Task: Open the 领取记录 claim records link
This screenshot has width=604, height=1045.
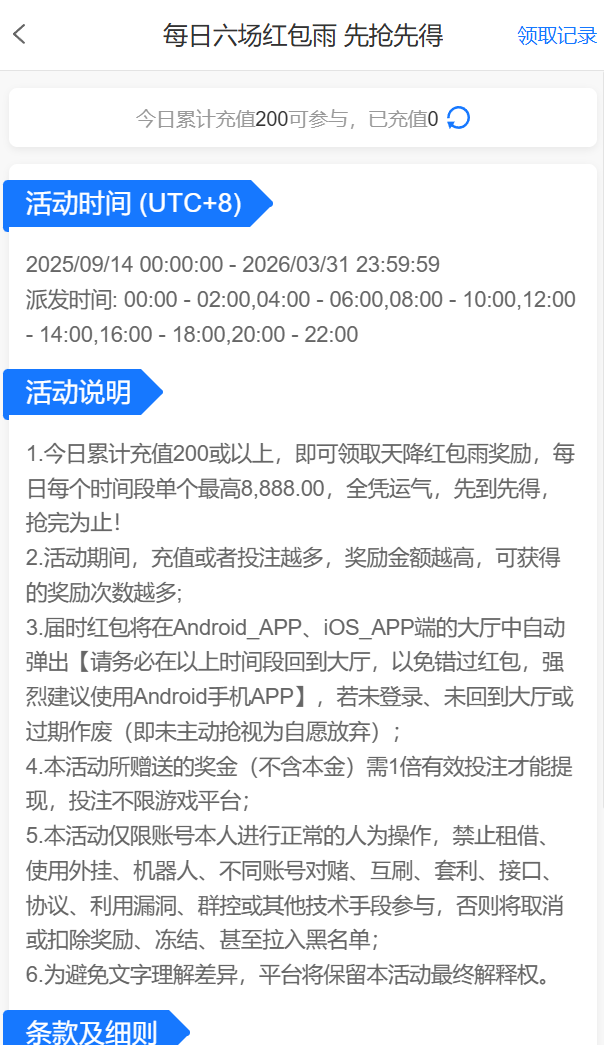Action: click(556, 36)
